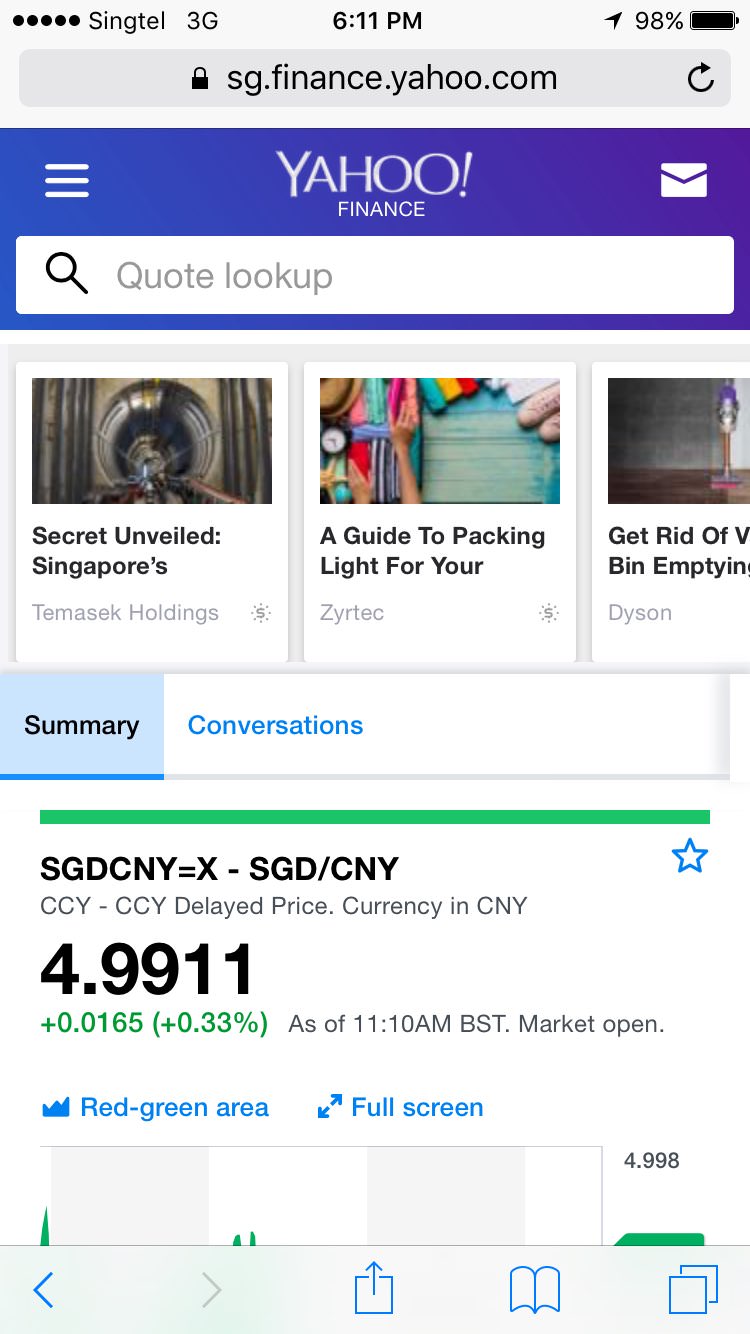This screenshot has width=750, height=1334.
Task: Share this page from Safari toolbar
Action: [x=374, y=1288]
